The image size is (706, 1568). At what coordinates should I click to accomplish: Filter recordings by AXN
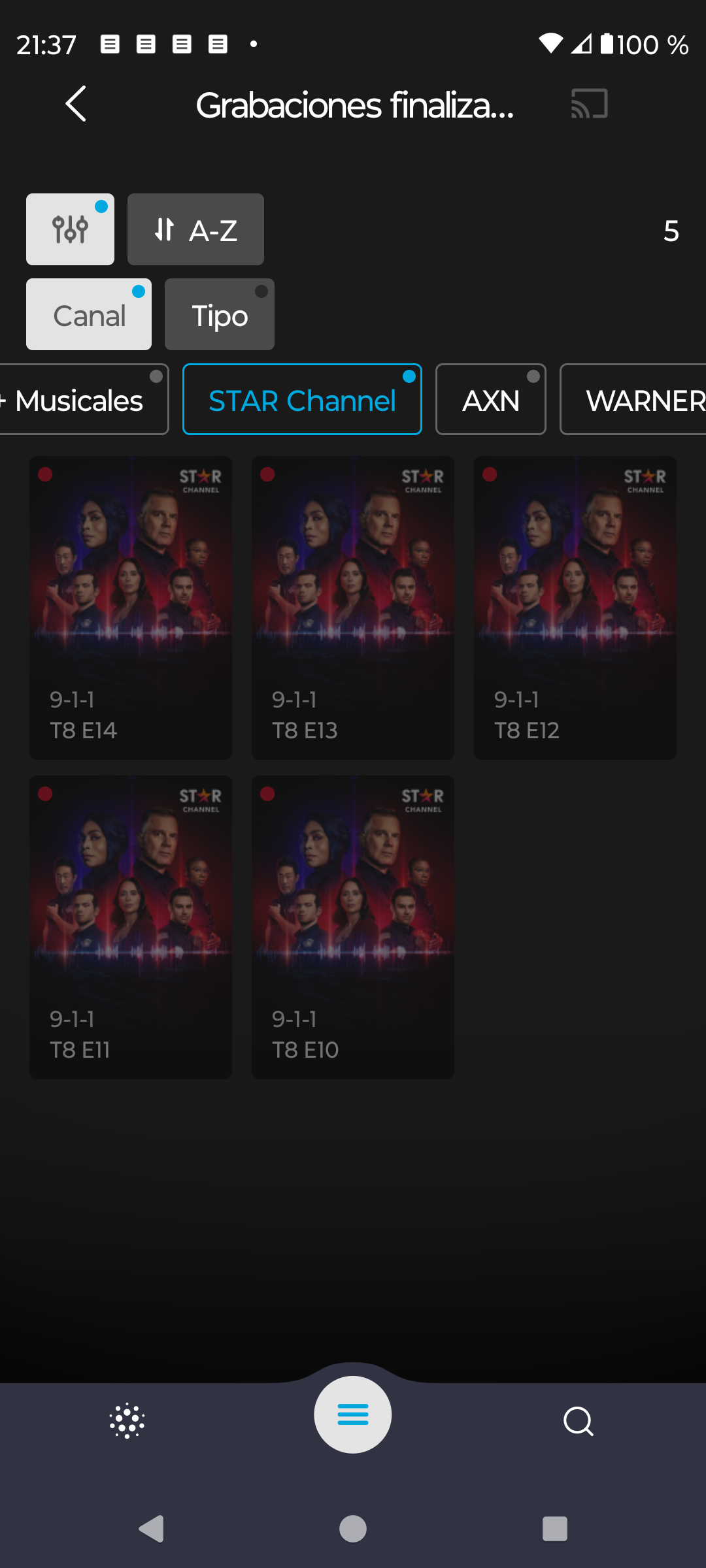490,400
